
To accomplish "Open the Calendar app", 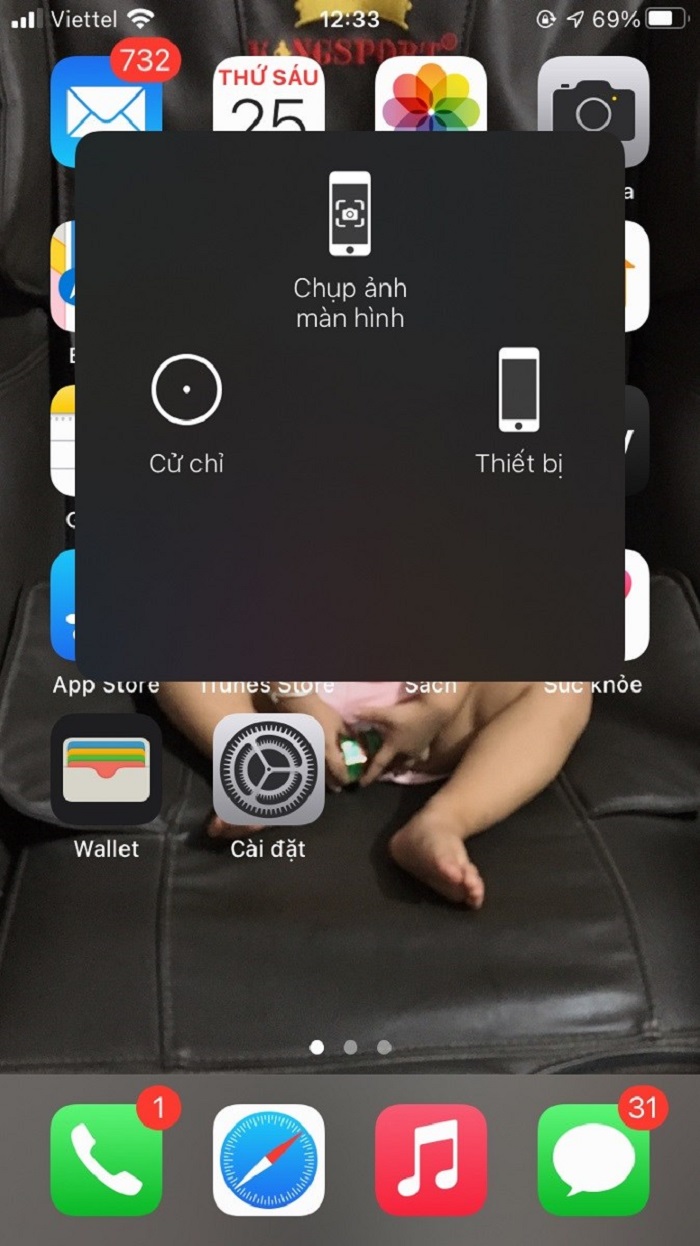I will pos(268,95).
